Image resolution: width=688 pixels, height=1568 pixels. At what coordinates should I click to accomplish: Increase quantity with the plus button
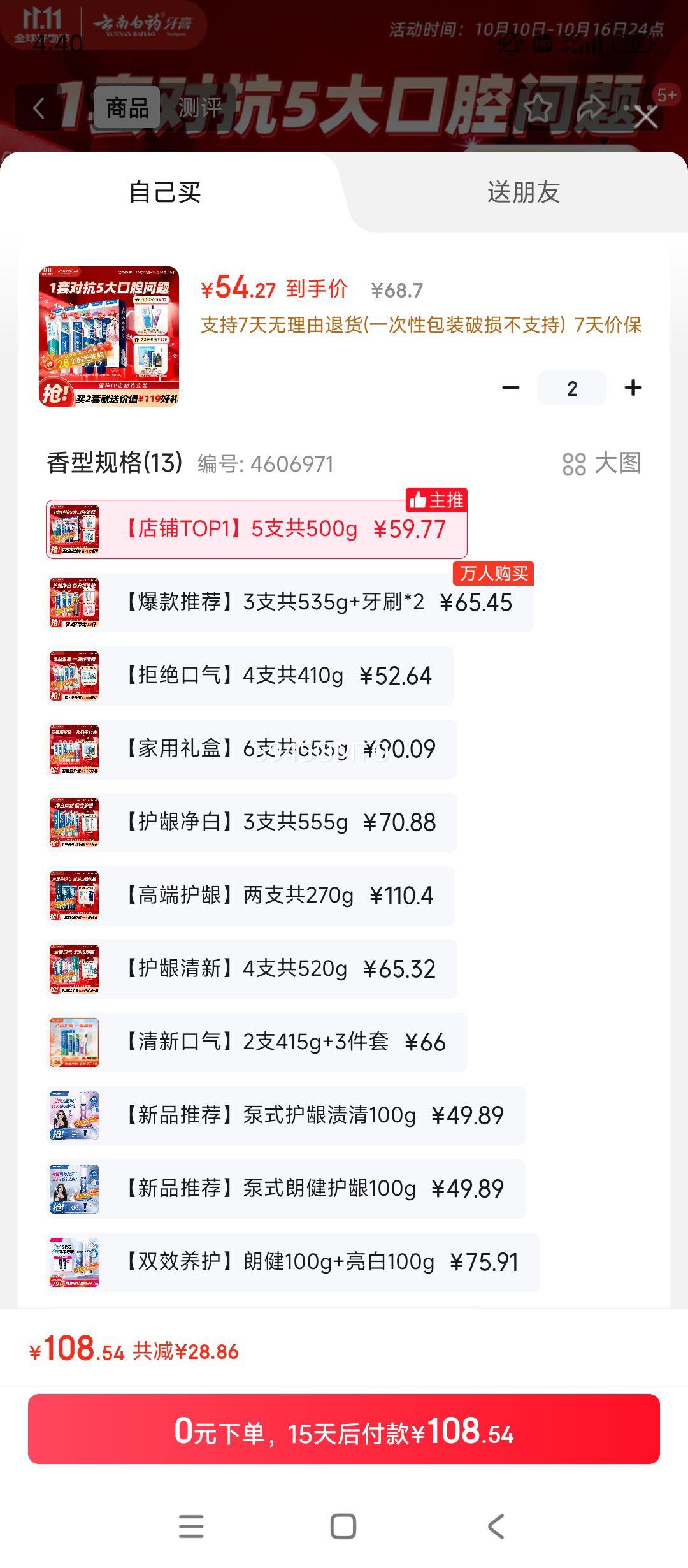click(x=633, y=388)
